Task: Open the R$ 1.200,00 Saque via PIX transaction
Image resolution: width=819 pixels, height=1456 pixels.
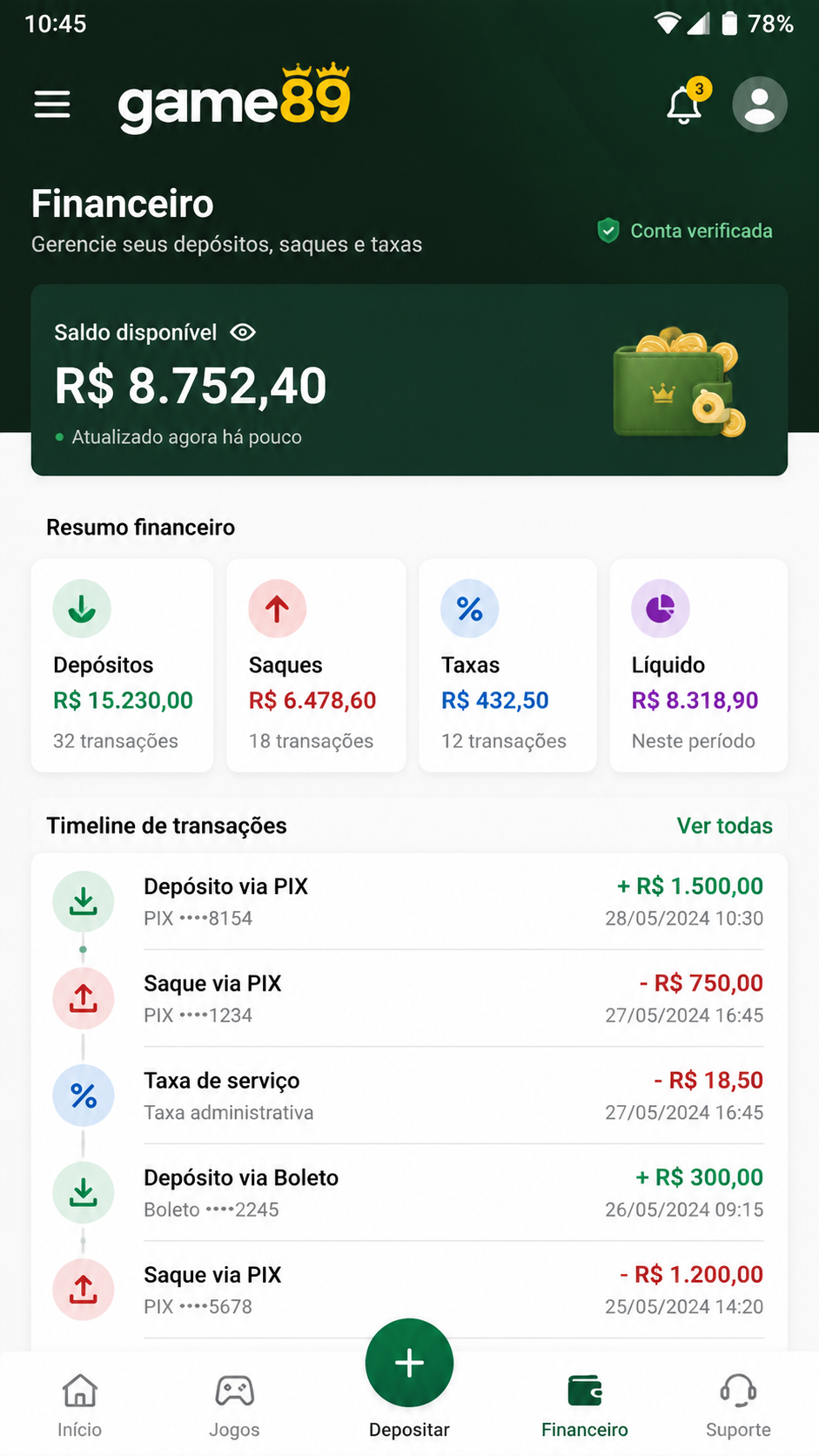Action: click(409, 1290)
